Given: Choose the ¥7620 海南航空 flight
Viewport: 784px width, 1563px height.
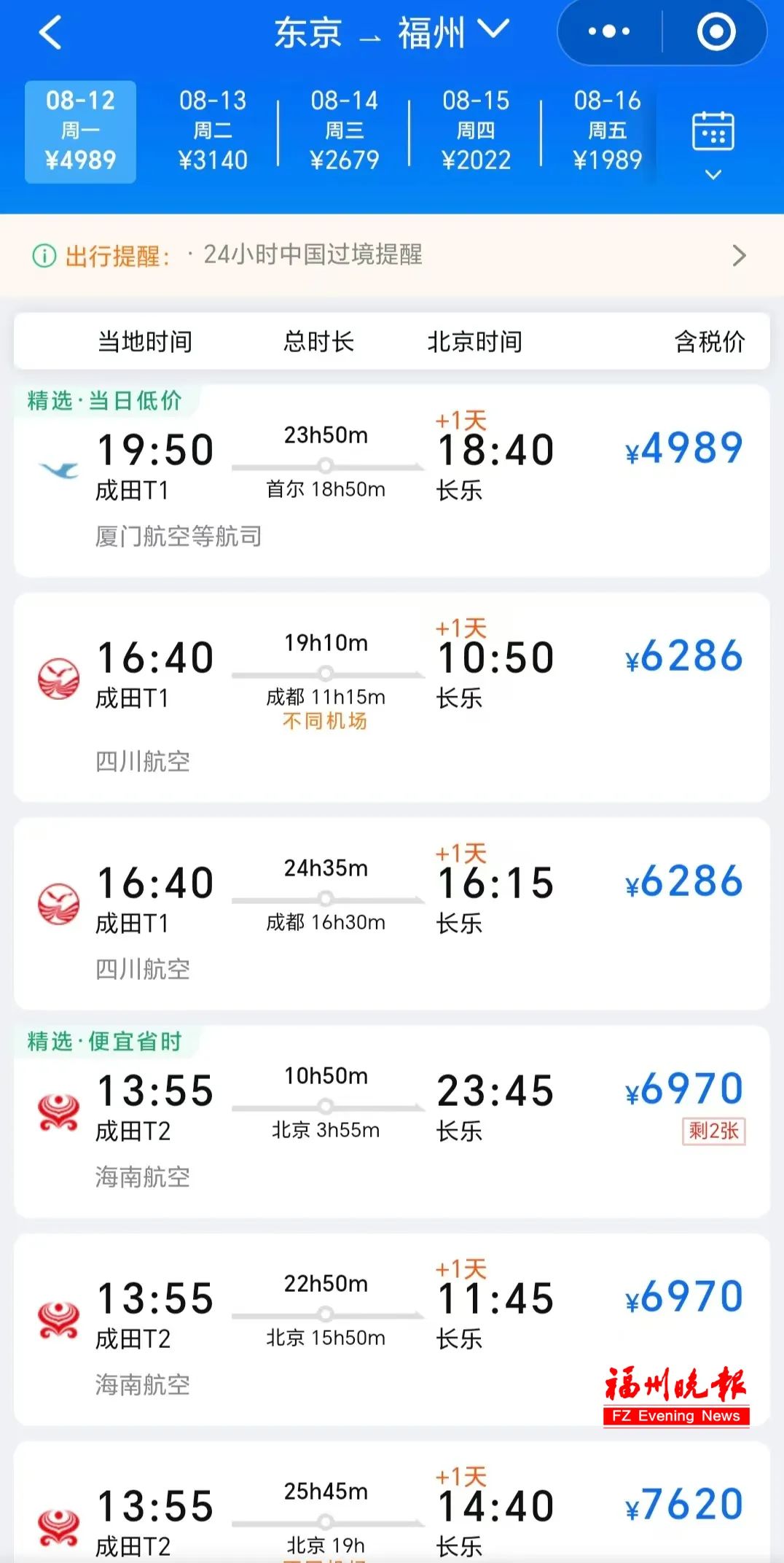Looking at the screenshot, I should (392, 1502).
